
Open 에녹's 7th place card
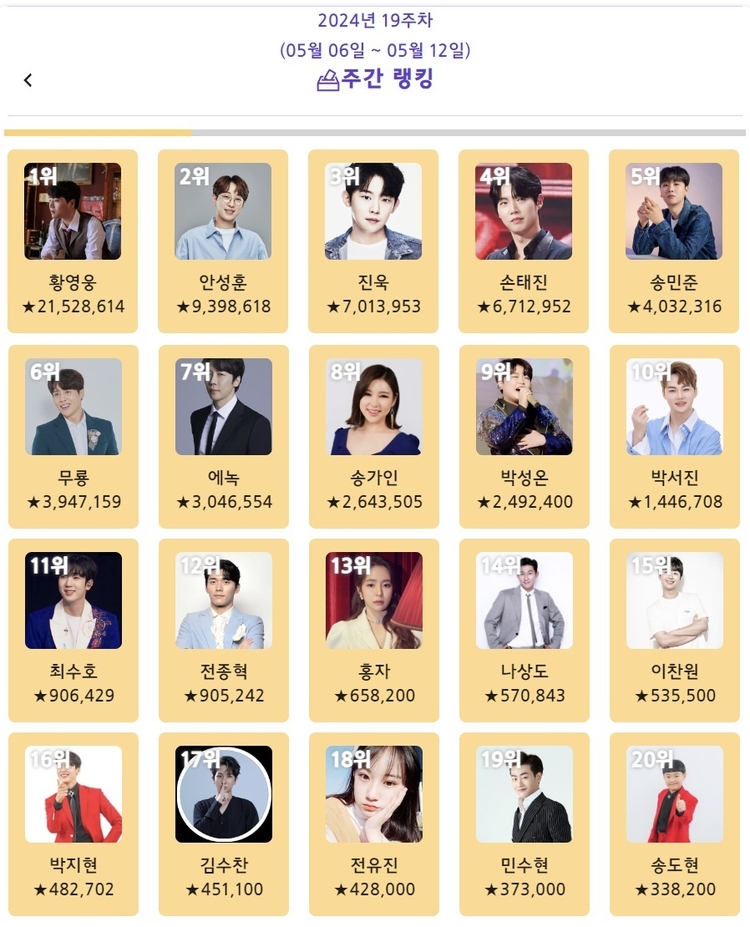click(223, 436)
